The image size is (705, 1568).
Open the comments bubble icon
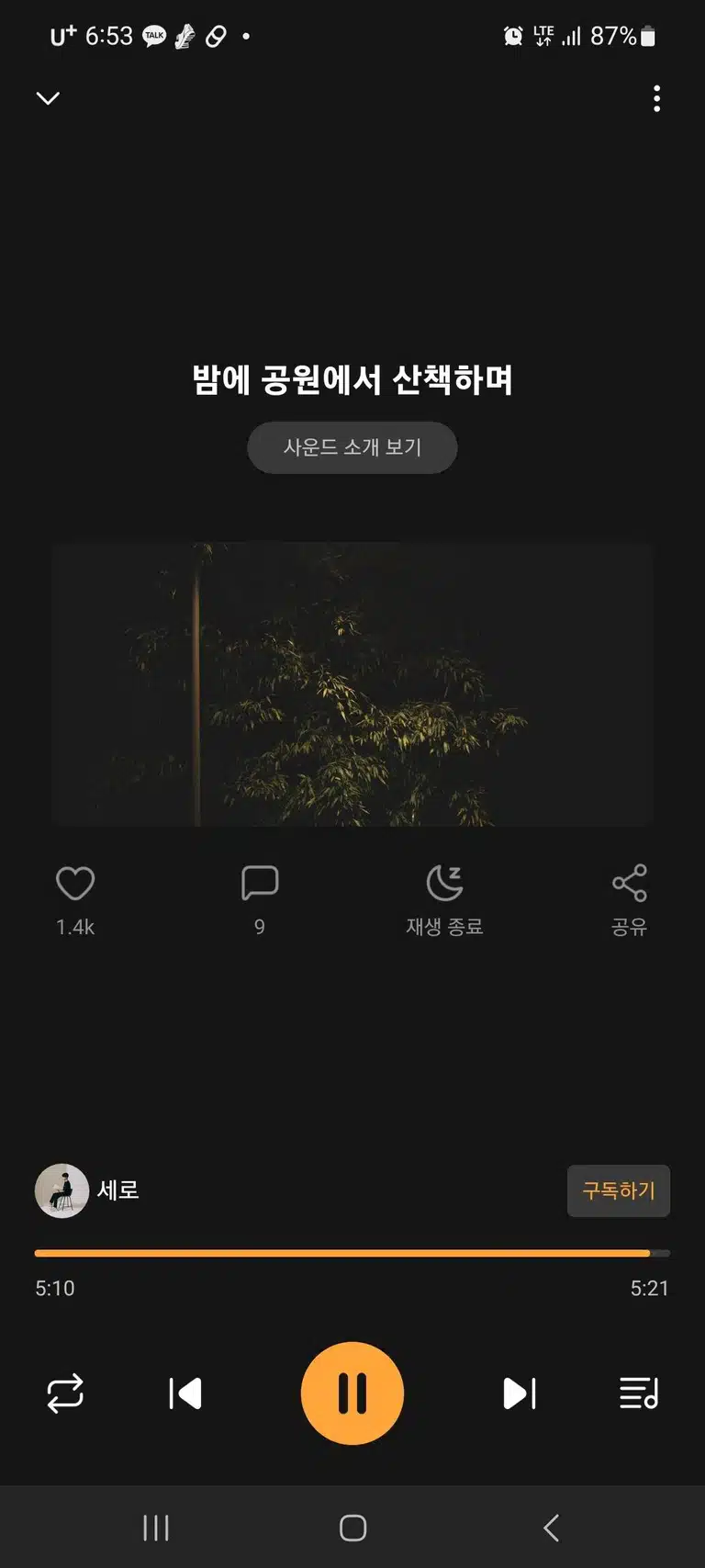[x=260, y=883]
